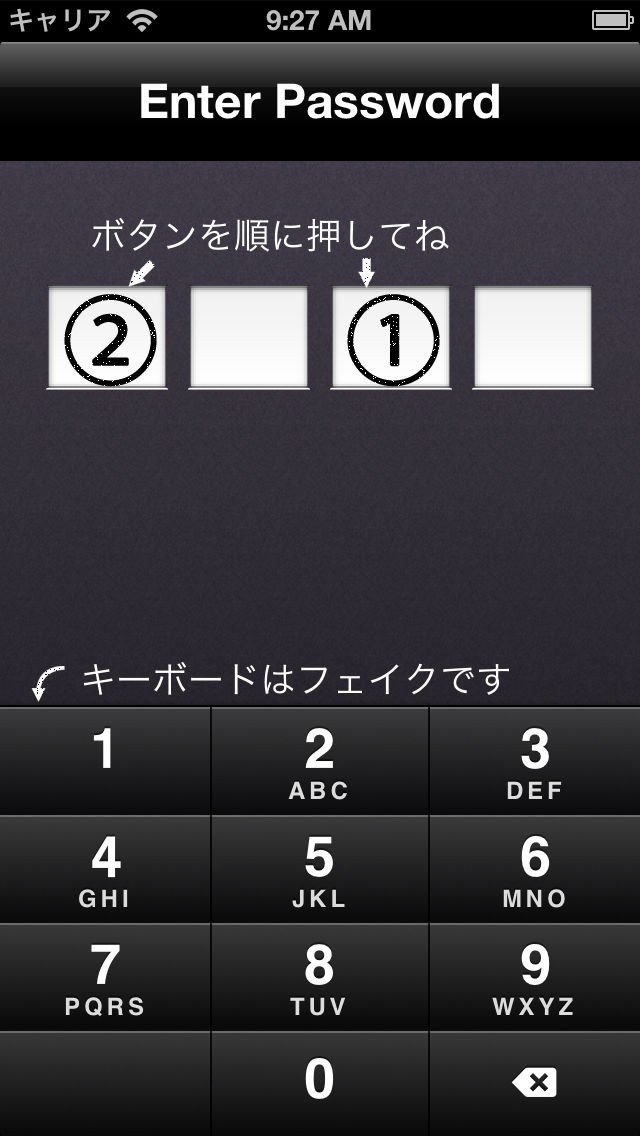Screen dimensions: 640x1136
Task: Delete the last digit with backspace
Action: [x=535, y=1083]
